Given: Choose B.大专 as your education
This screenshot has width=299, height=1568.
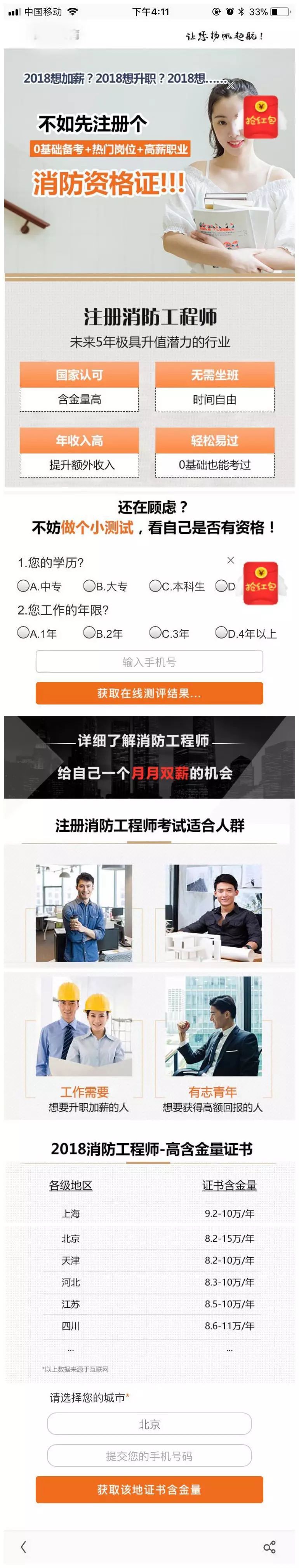Looking at the screenshot, I should [x=90, y=585].
